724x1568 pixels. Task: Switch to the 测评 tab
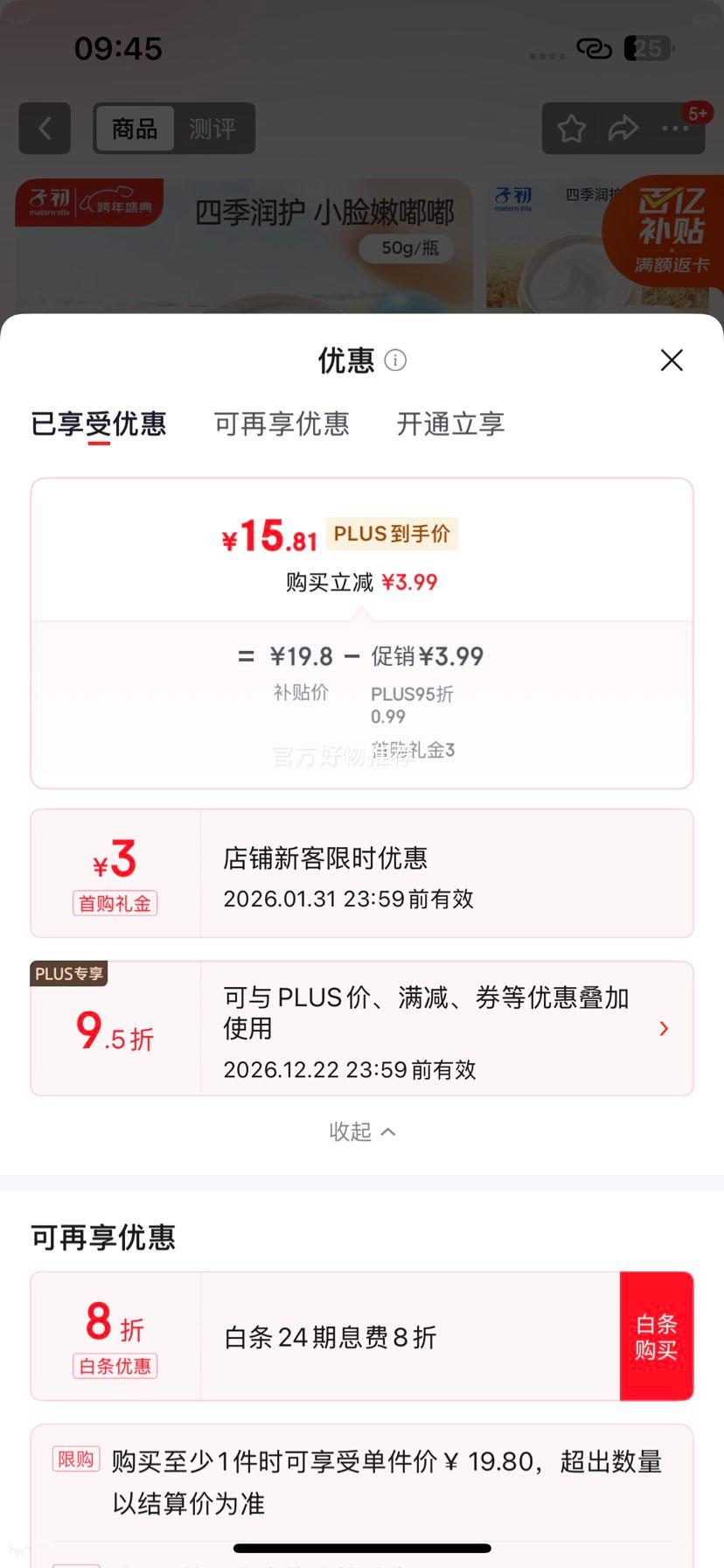click(x=212, y=128)
